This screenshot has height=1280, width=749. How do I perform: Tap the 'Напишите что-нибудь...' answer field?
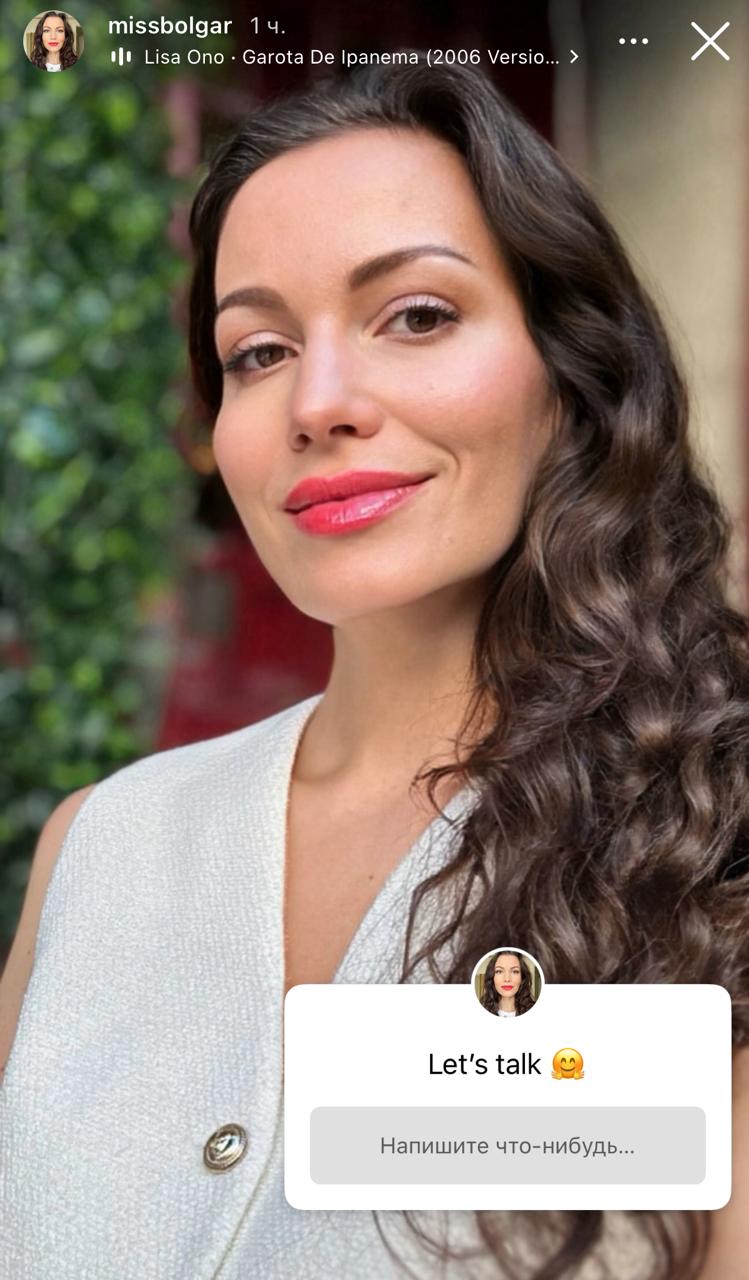pyautogui.click(x=507, y=1145)
